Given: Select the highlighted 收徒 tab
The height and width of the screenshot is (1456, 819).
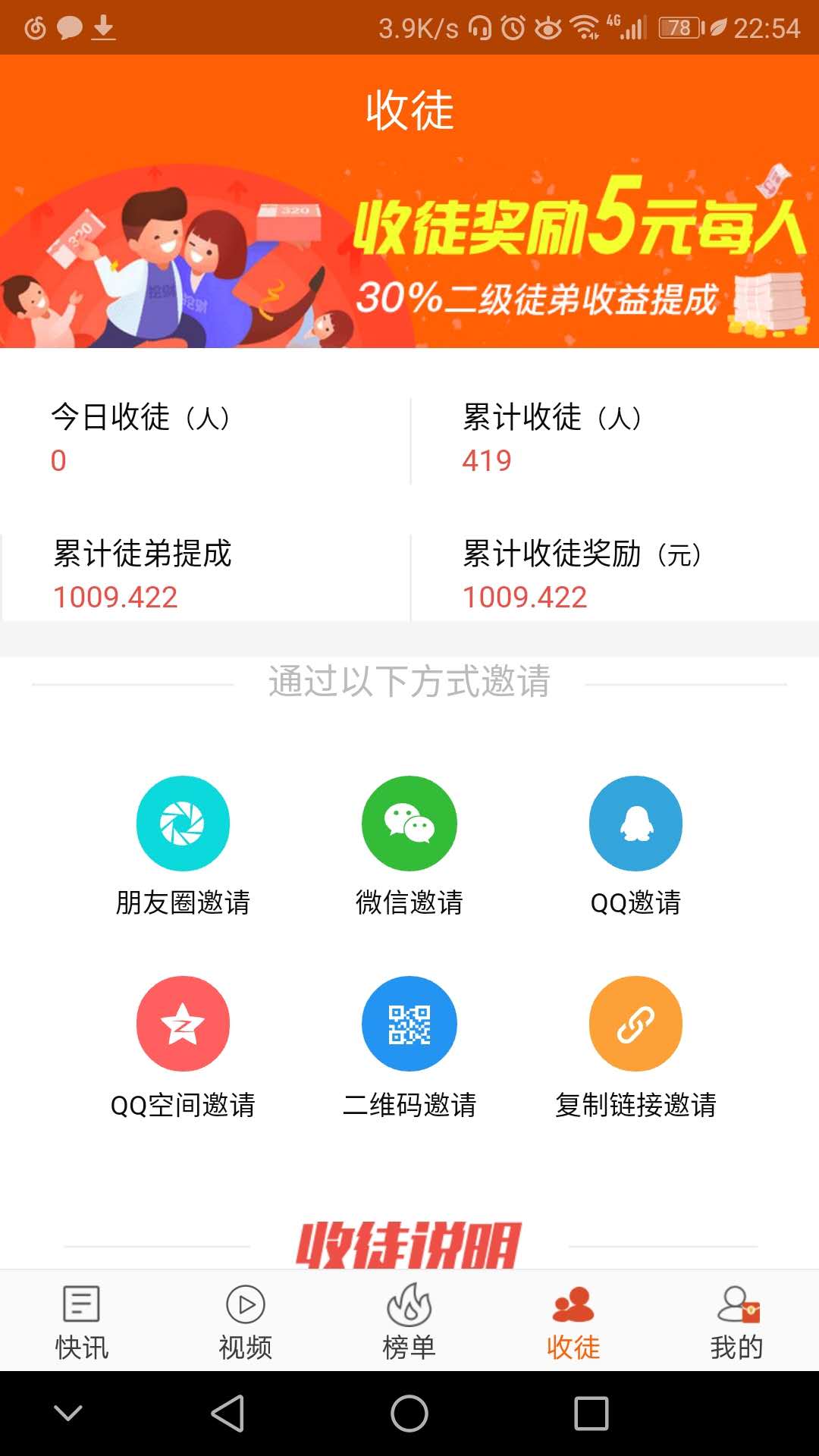Looking at the screenshot, I should tap(573, 1319).
